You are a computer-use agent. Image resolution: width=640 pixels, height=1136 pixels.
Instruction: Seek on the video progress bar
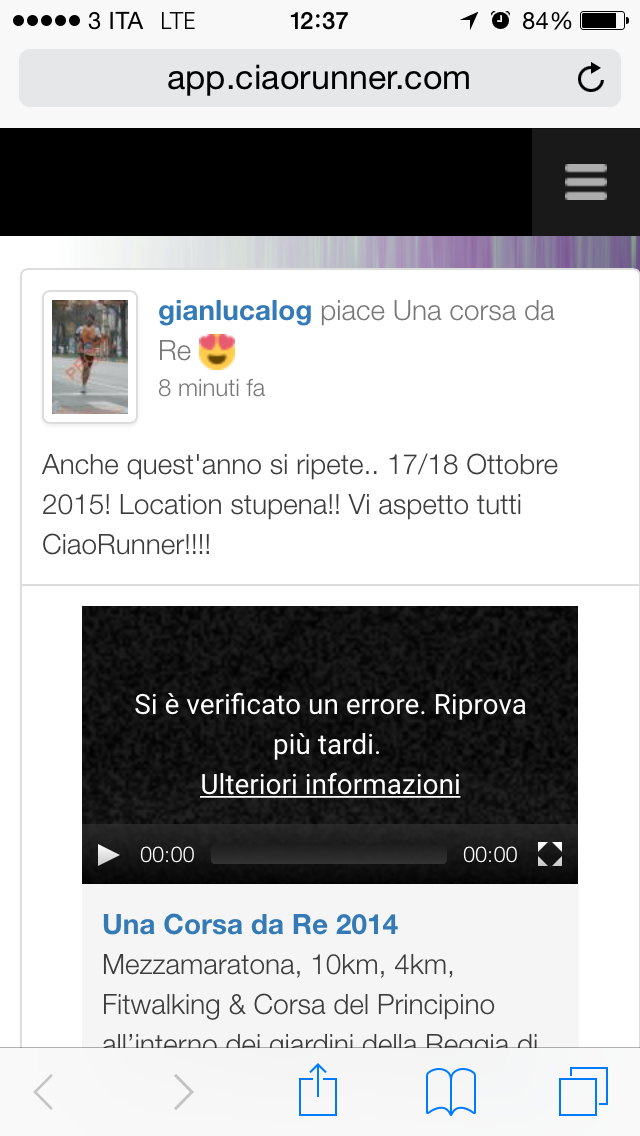pyautogui.click(x=328, y=855)
